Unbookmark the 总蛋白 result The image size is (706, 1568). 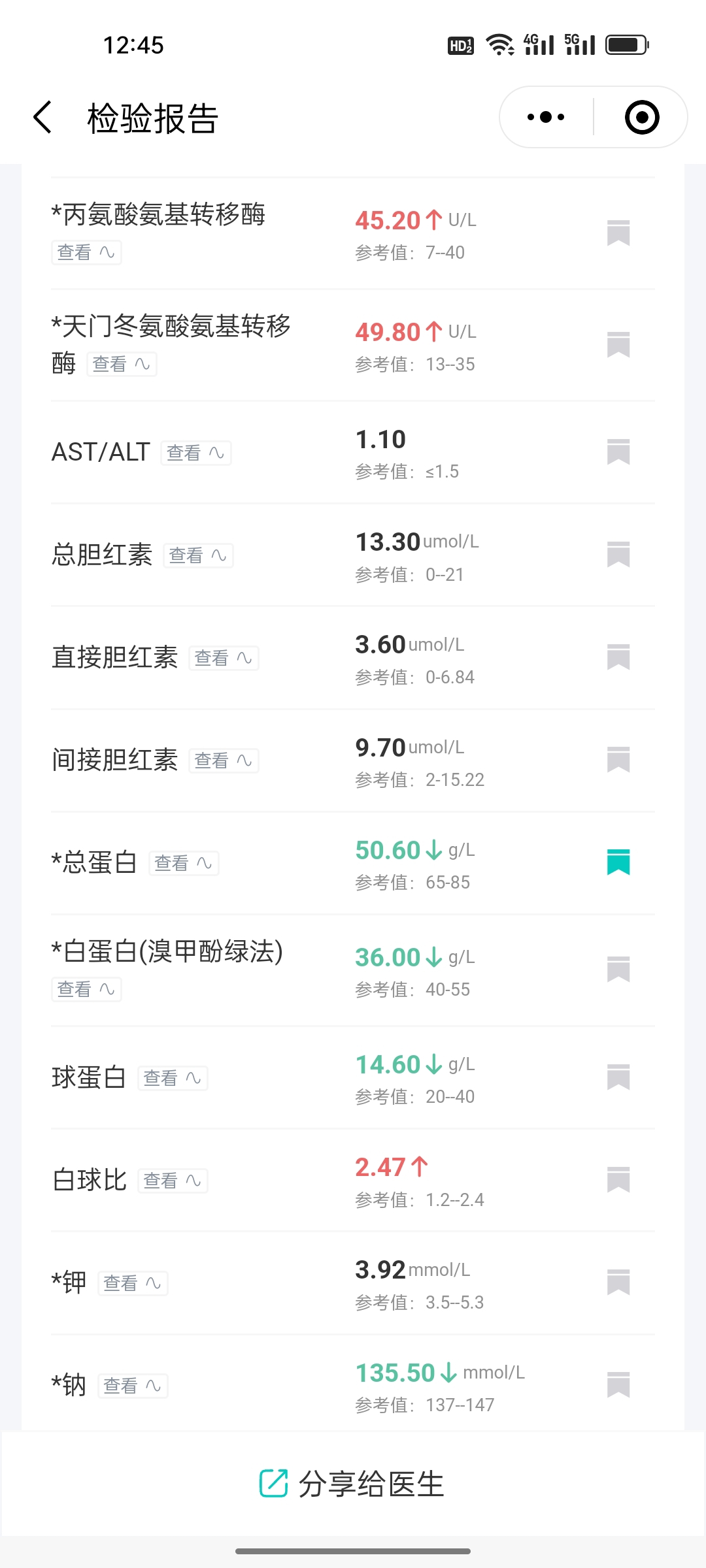[618, 862]
